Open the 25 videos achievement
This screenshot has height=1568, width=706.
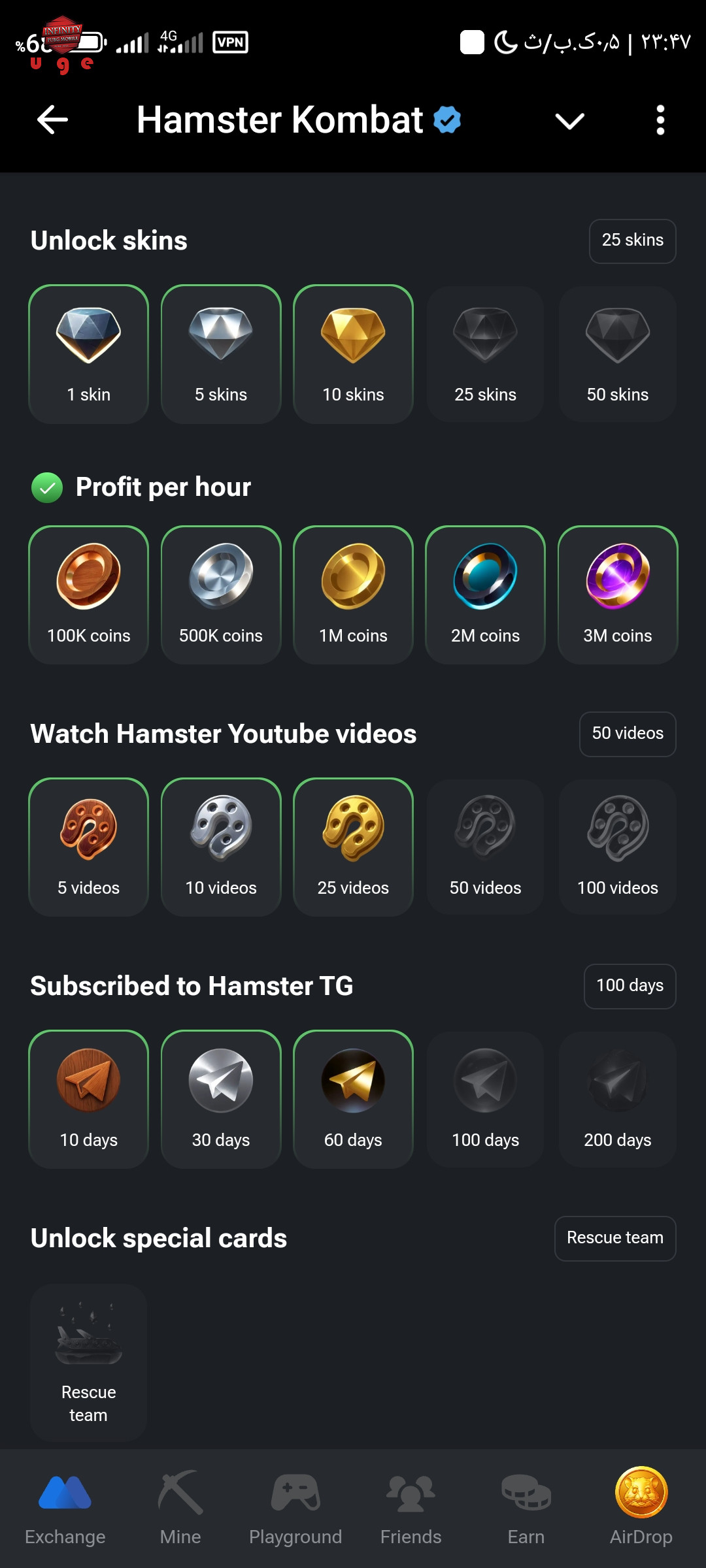pos(353,847)
